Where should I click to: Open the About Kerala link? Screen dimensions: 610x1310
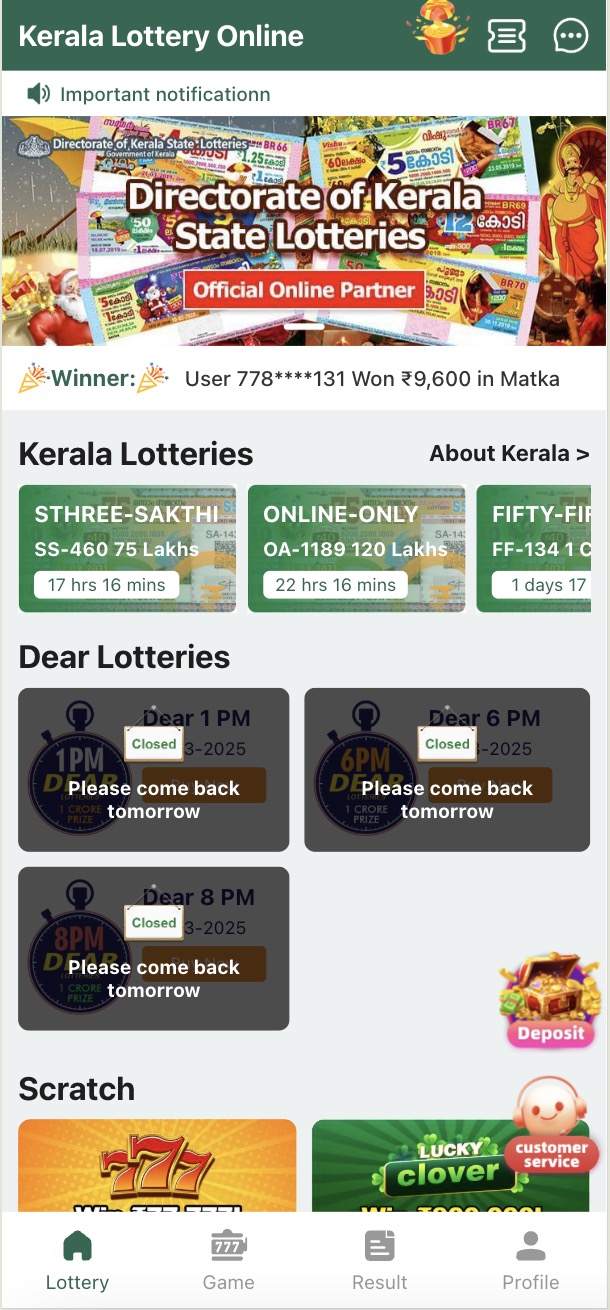click(509, 454)
